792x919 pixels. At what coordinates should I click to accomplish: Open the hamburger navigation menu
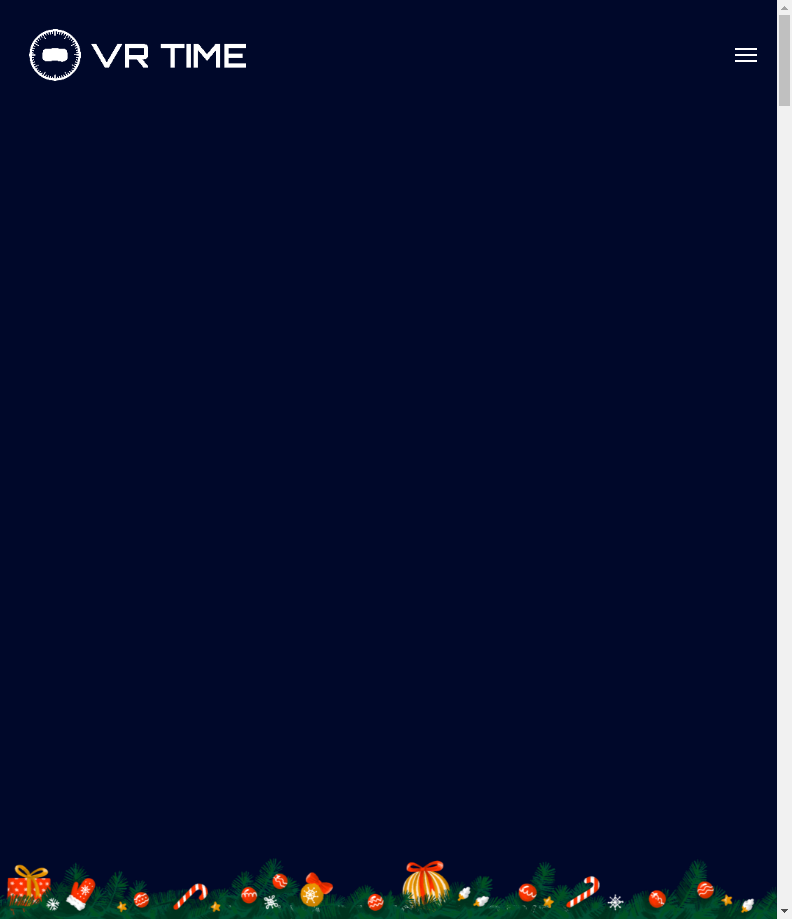click(x=745, y=55)
